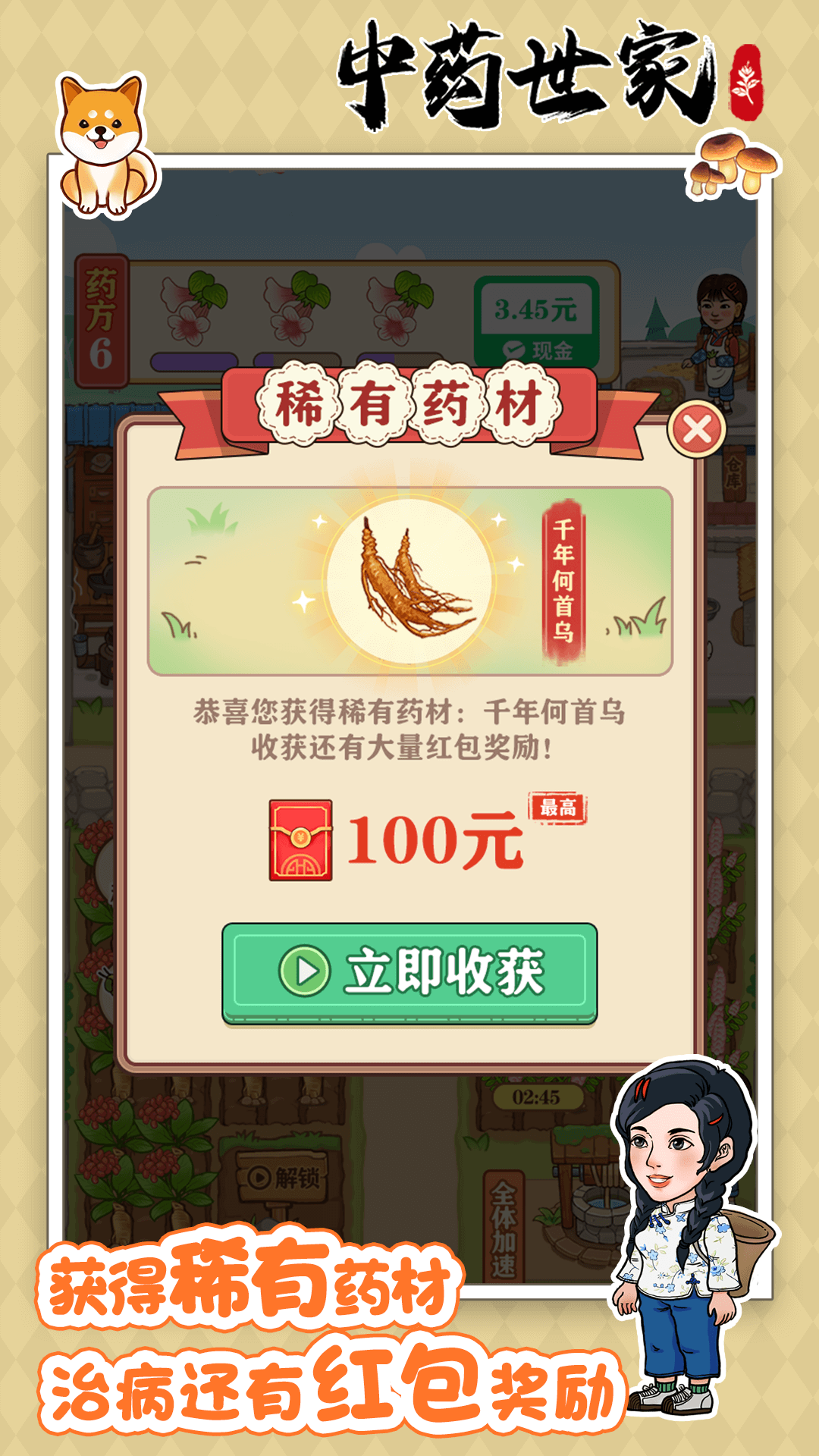Screen dimensions: 819x1456
Task: Tap the 最高 red stamp badge
Action: click(x=559, y=808)
